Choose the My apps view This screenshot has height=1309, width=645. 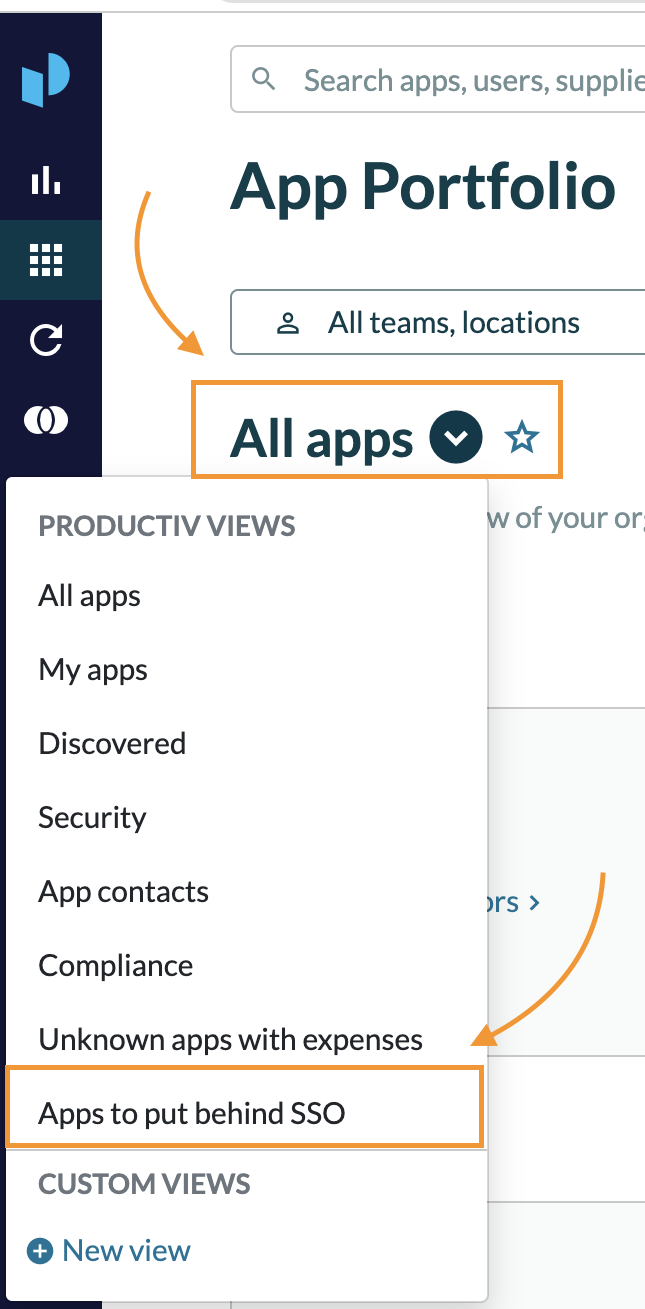pos(93,670)
